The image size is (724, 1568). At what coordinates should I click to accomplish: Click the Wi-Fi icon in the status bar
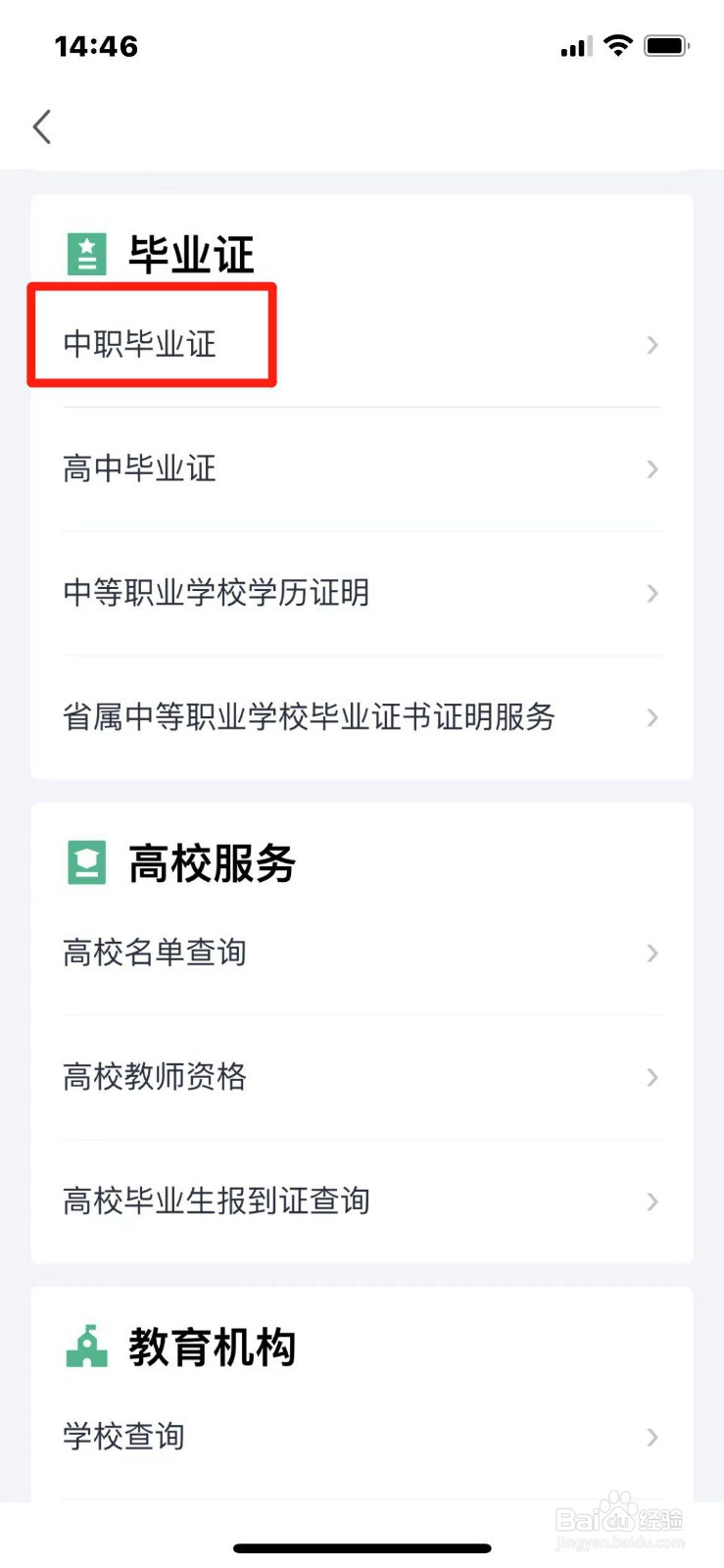(618, 45)
